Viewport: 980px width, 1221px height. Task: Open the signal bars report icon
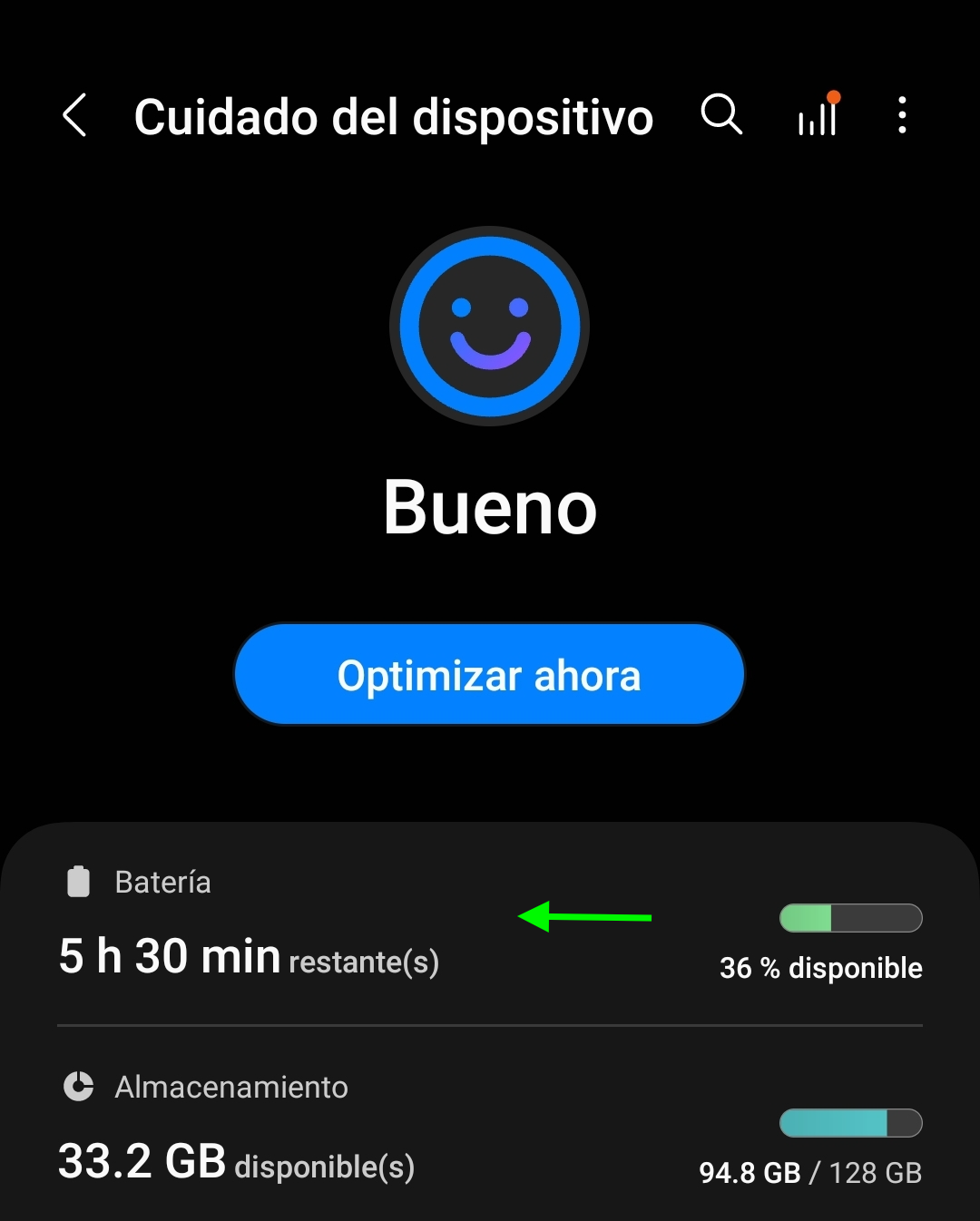point(817,116)
